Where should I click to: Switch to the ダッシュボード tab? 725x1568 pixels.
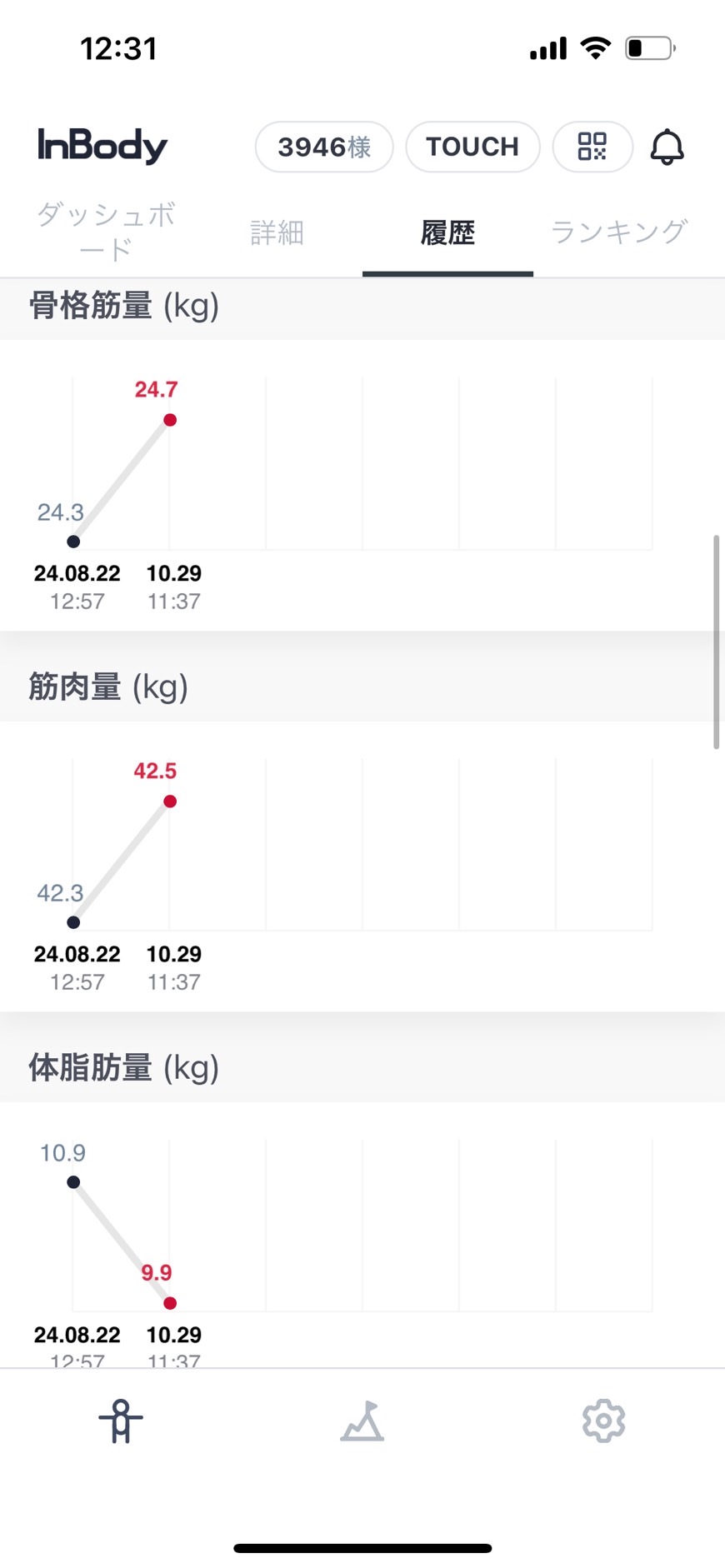click(107, 232)
